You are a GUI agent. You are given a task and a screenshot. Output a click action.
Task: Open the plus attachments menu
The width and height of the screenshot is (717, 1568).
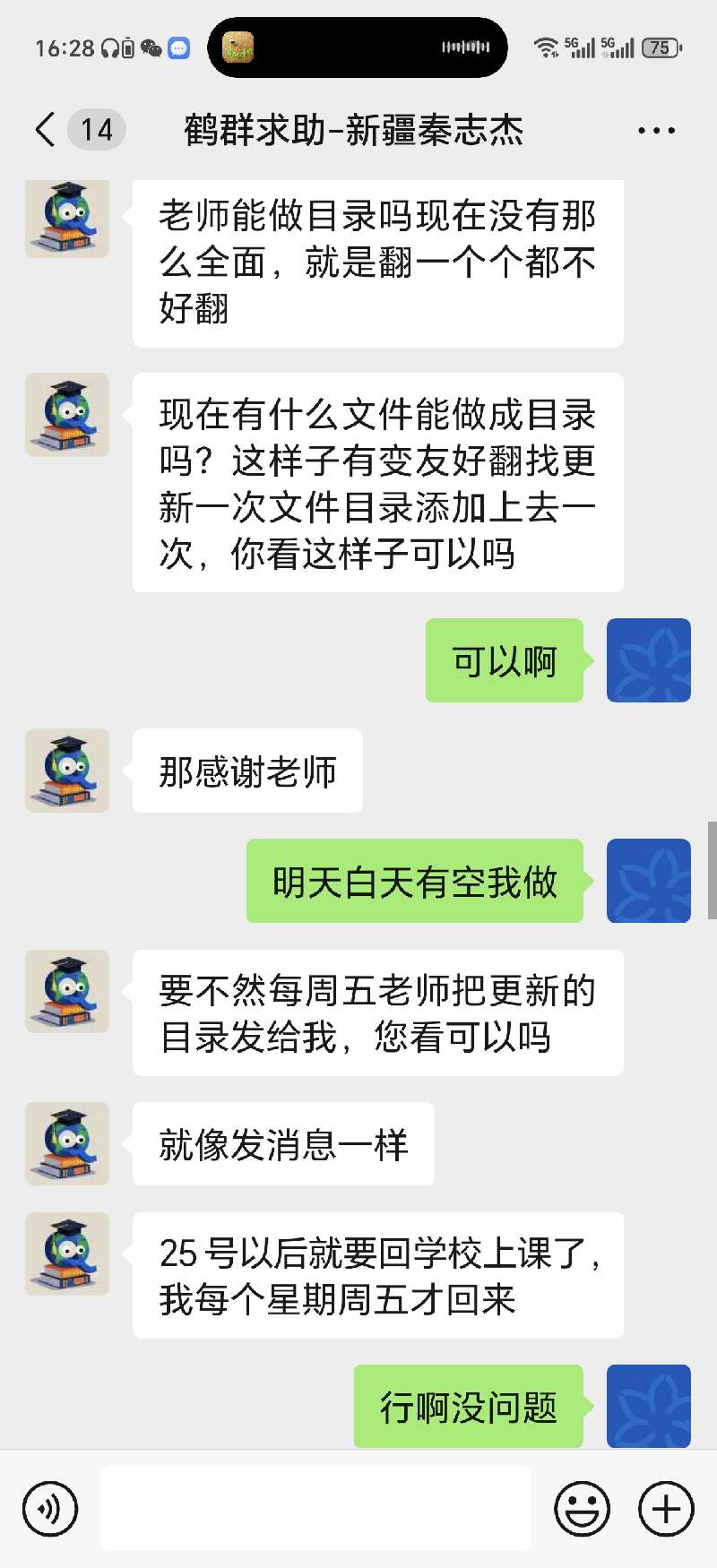point(665,1509)
